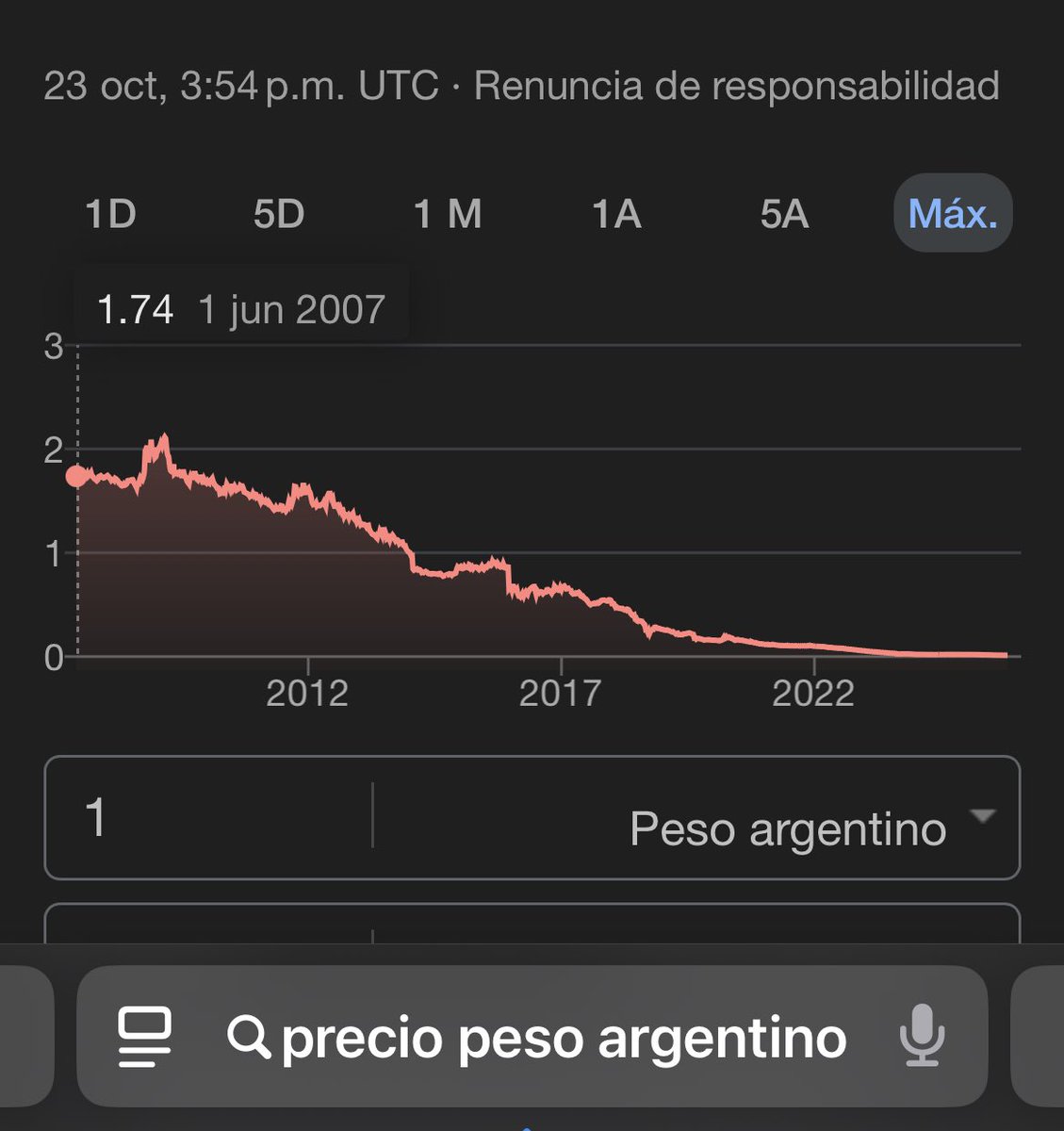Edit the amount field showing 1
Viewport: 1064px width, 1131px height.
209,817
